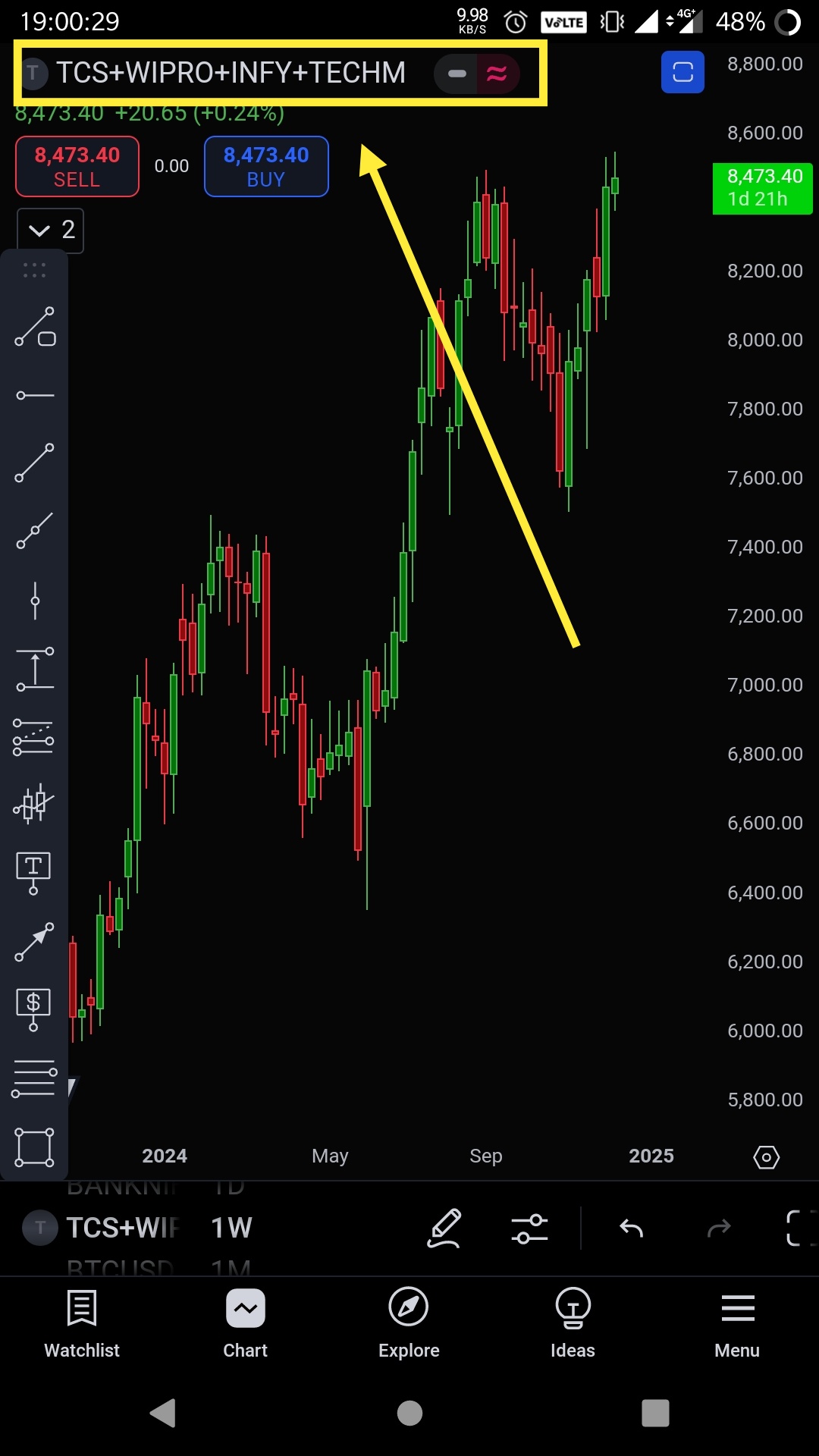Viewport: 819px width, 1456px height.
Task: Undo the last chart action
Action: 631,1228
